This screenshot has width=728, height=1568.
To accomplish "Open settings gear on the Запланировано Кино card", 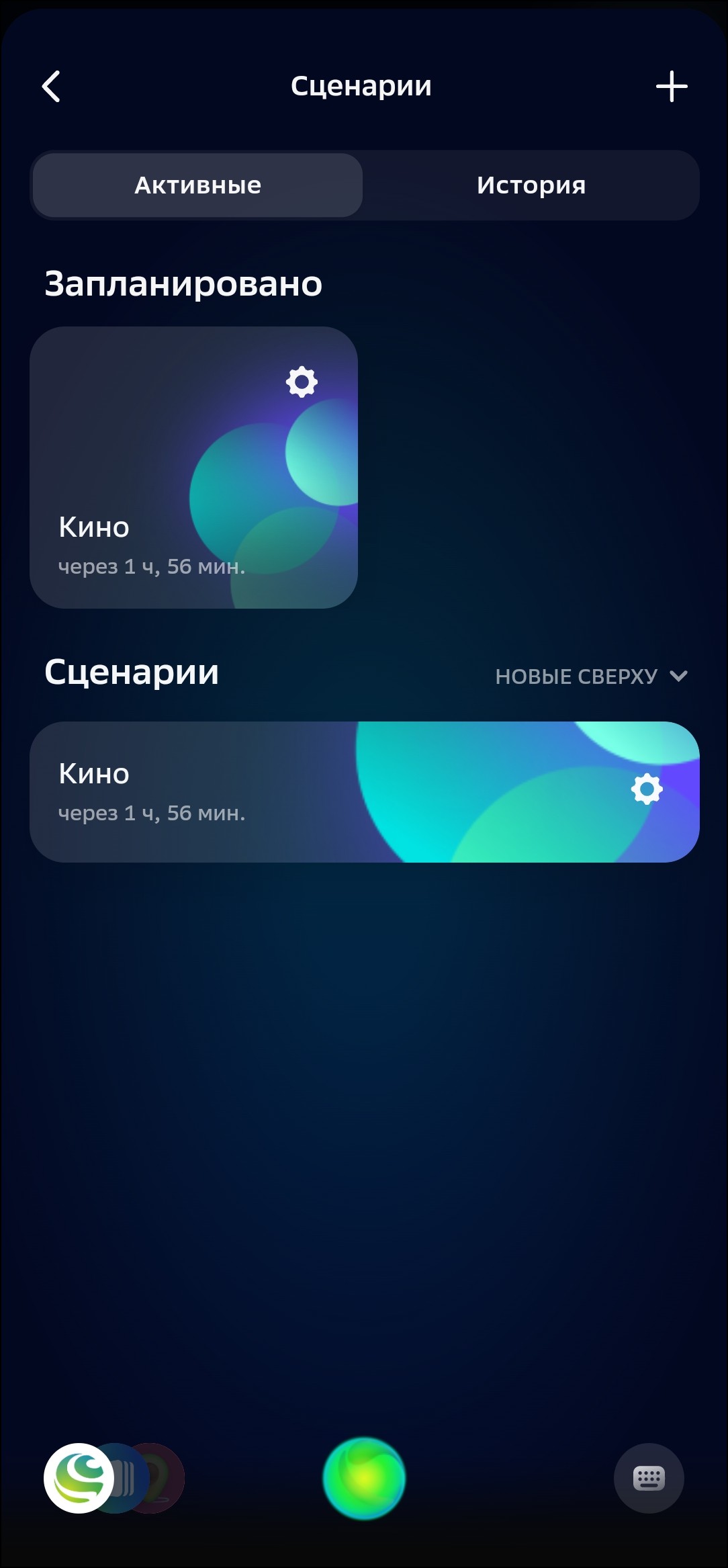I will coord(302,382).
